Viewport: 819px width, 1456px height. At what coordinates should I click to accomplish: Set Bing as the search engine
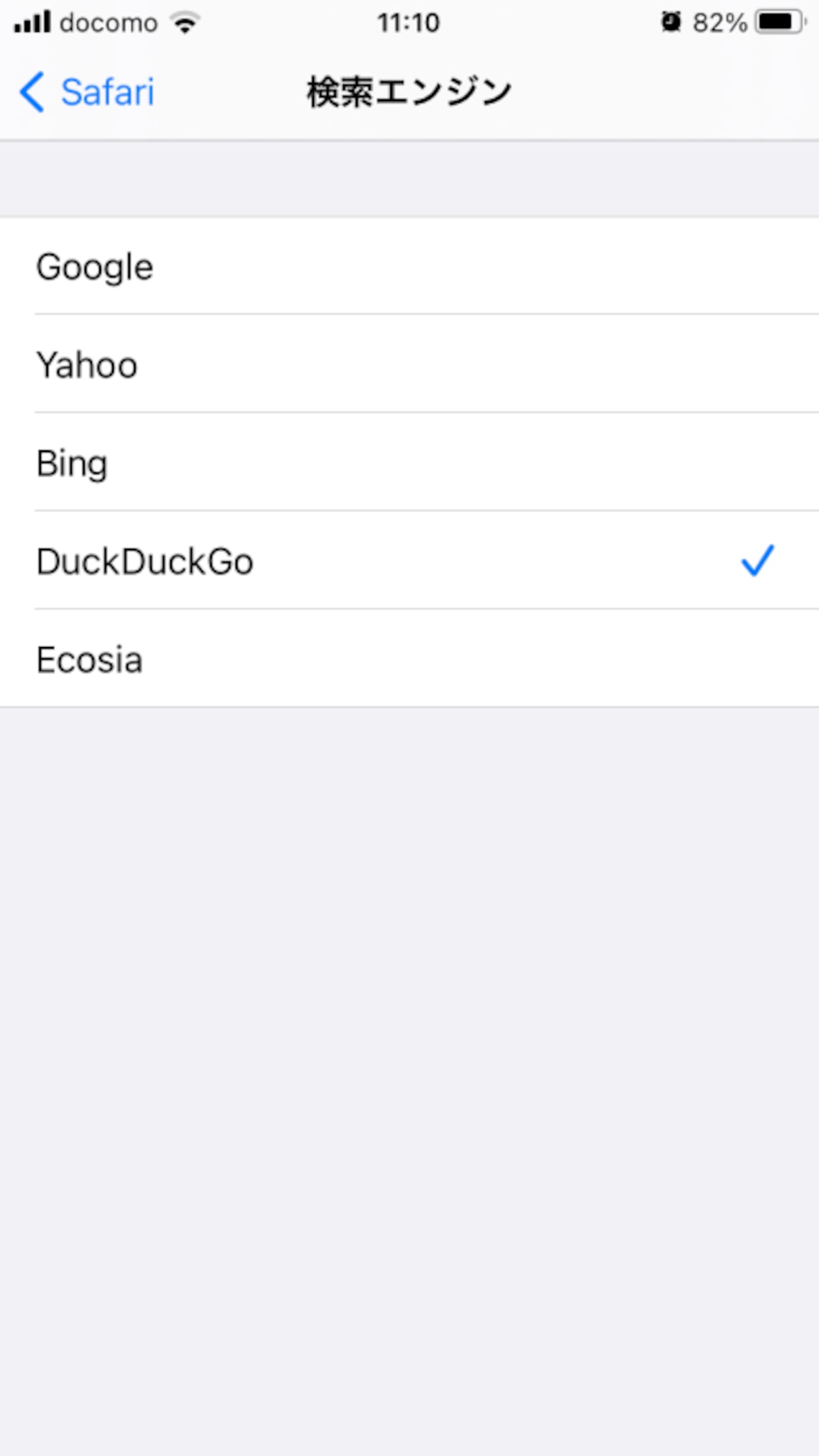tap(409, 462)
